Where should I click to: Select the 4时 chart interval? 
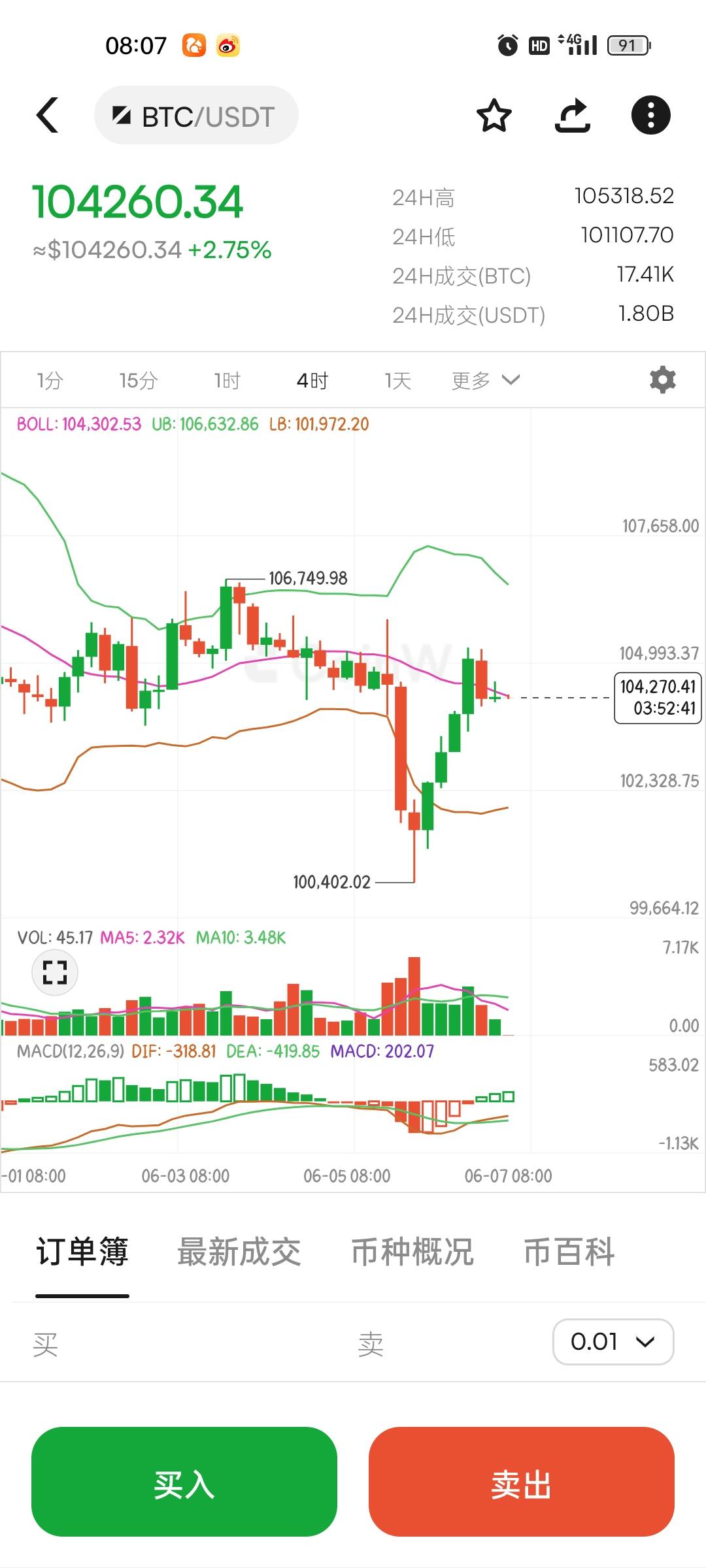[x=312, y=380]
